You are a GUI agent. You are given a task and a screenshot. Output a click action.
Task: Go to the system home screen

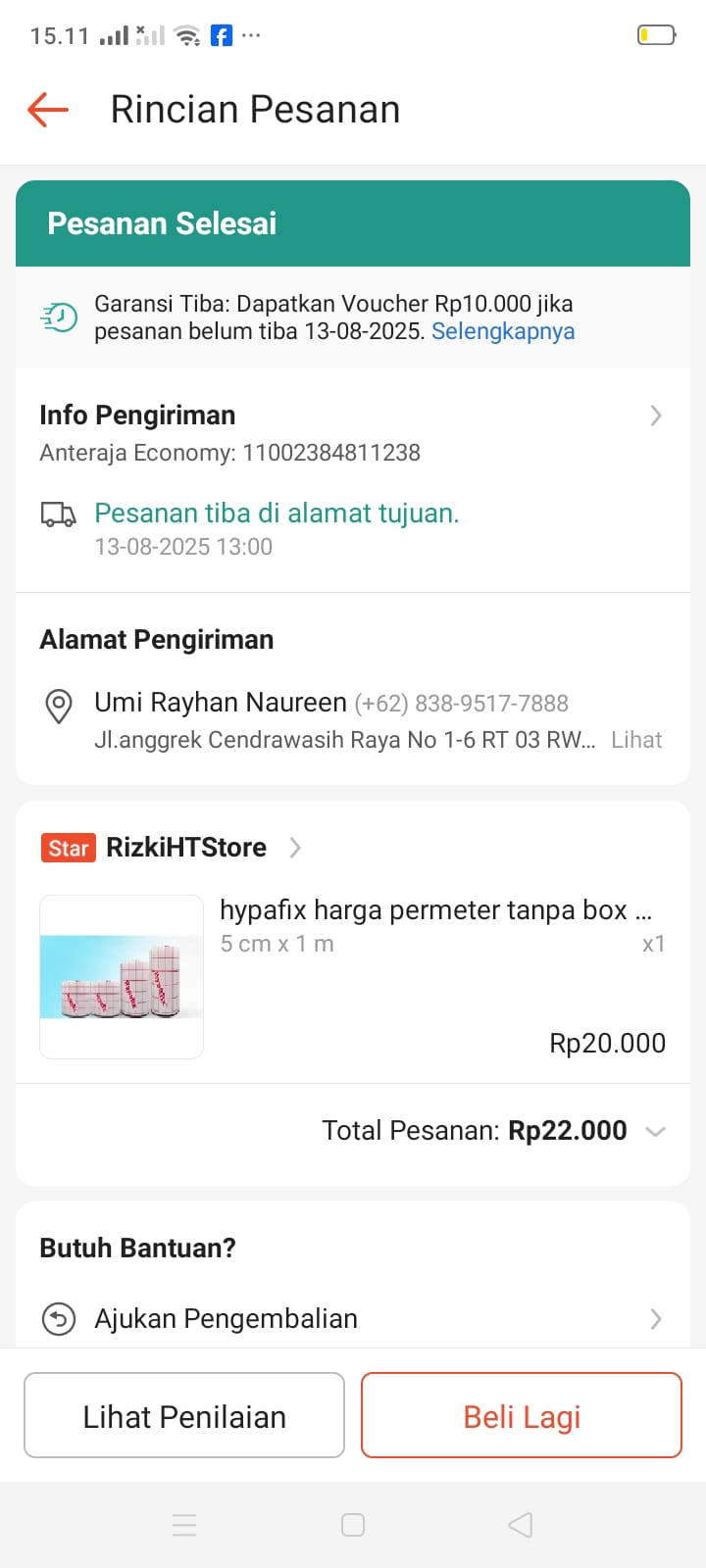point(353,1525)
